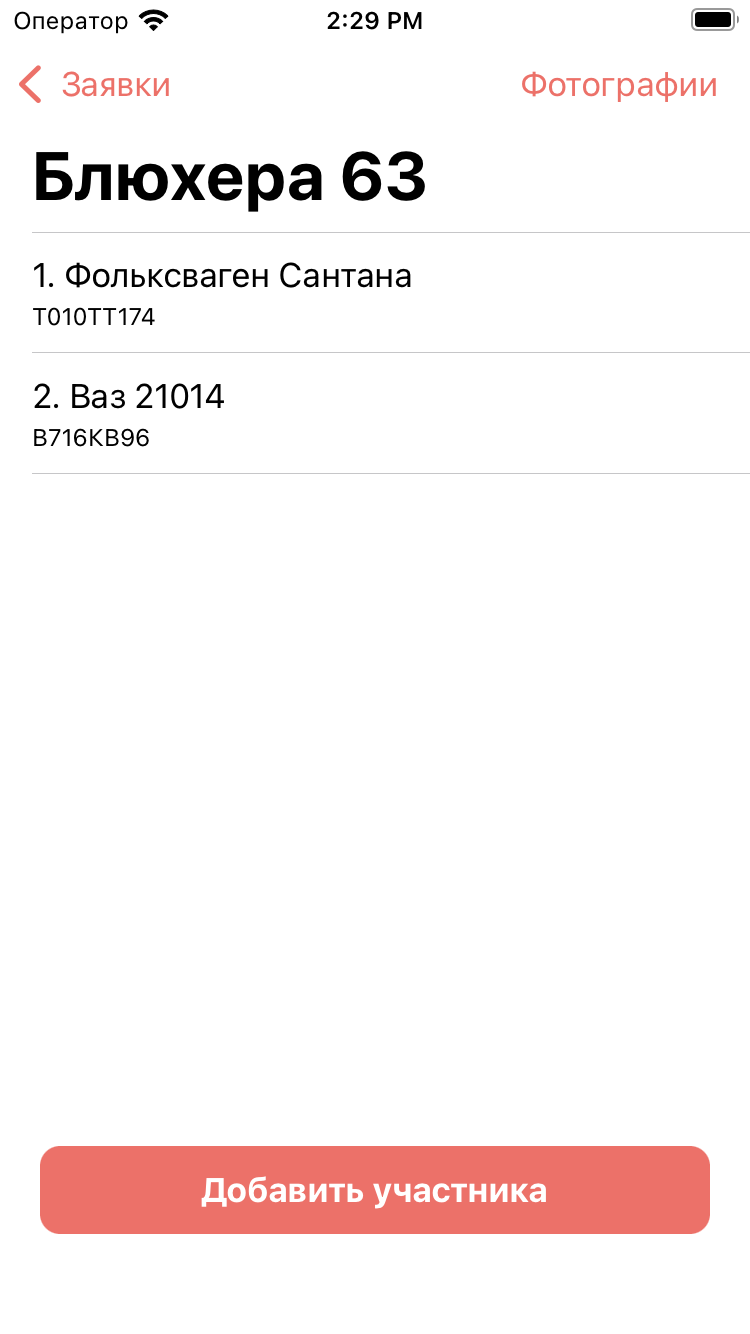Go back to Заявки list

tap(115, 84)
